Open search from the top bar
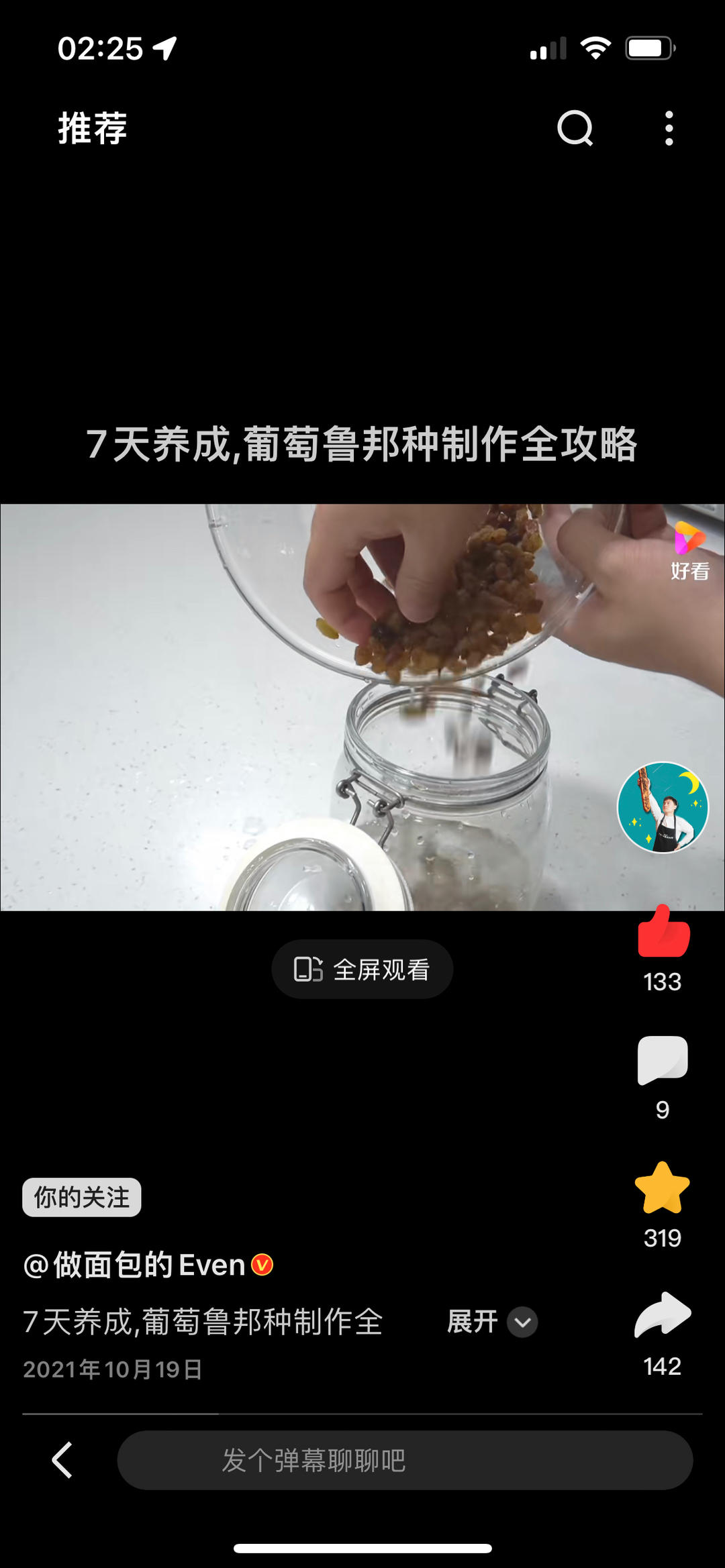The width and height of the screenshot is (725, 1568). pyautogui.click(x=575, y=127)
